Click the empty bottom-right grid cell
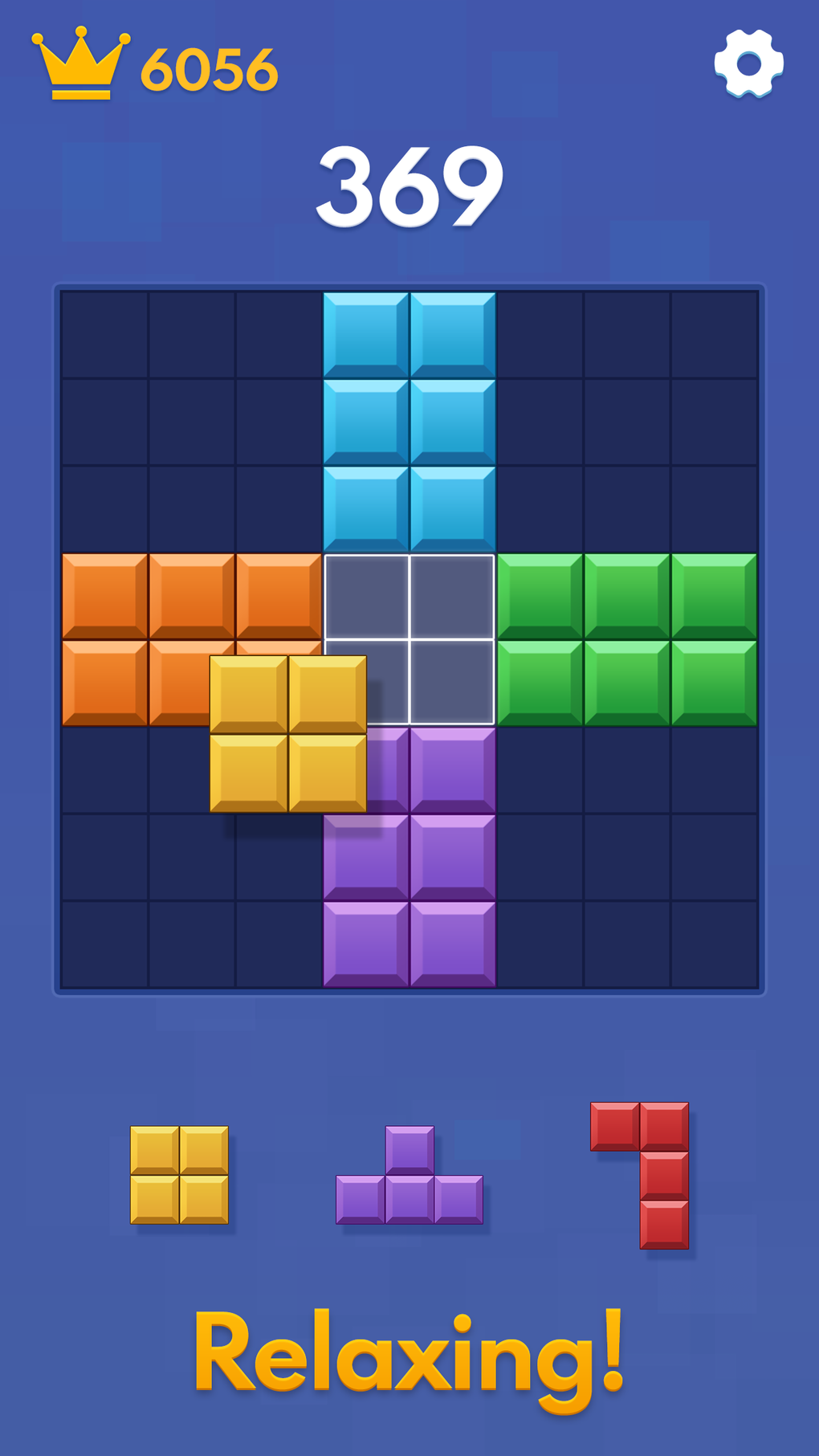This screenshot has width=819, height=1456. [x=715, y=944]
